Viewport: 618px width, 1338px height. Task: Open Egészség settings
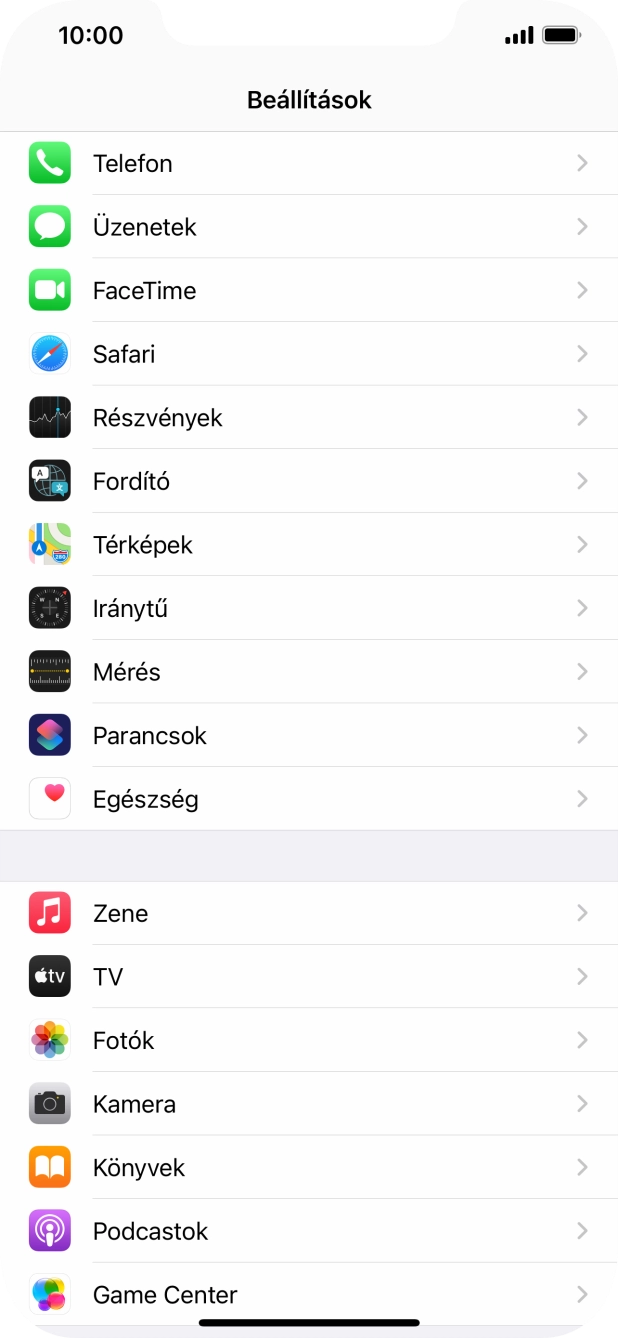tap(309, 799)
